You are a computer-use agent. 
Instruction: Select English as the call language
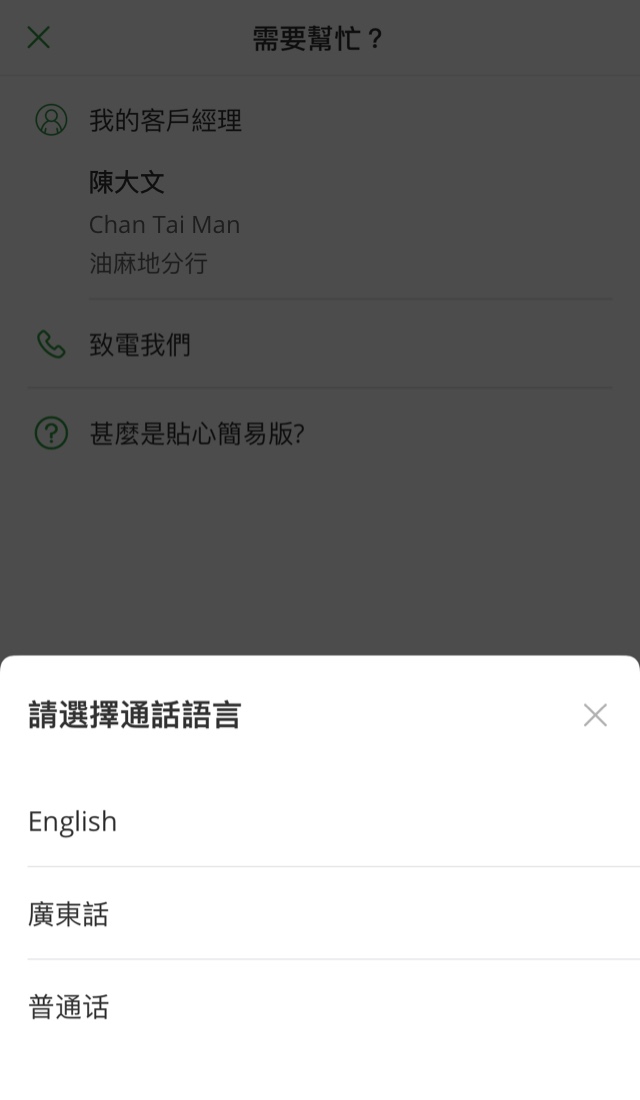(320, 821)
